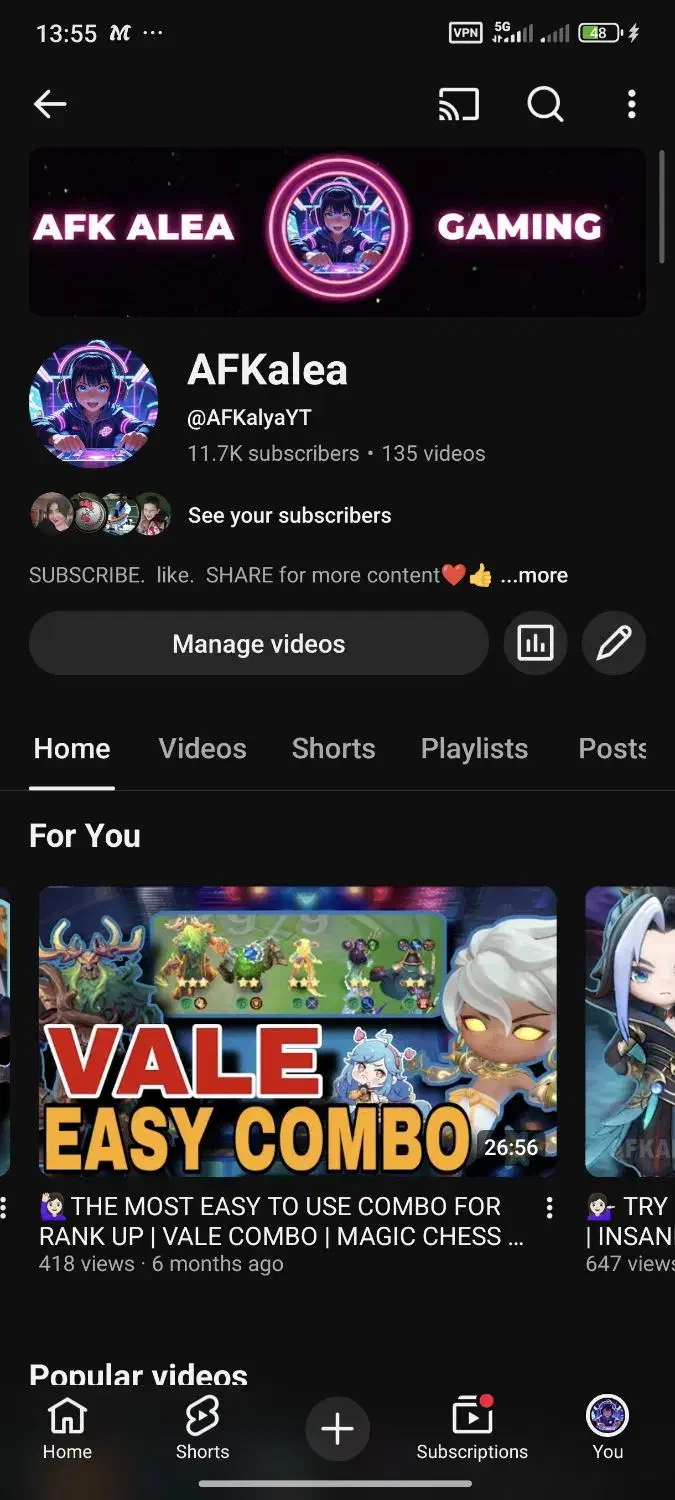Switch to the Playlists tab
This screenshot has width=675, height=1500.
474,749
